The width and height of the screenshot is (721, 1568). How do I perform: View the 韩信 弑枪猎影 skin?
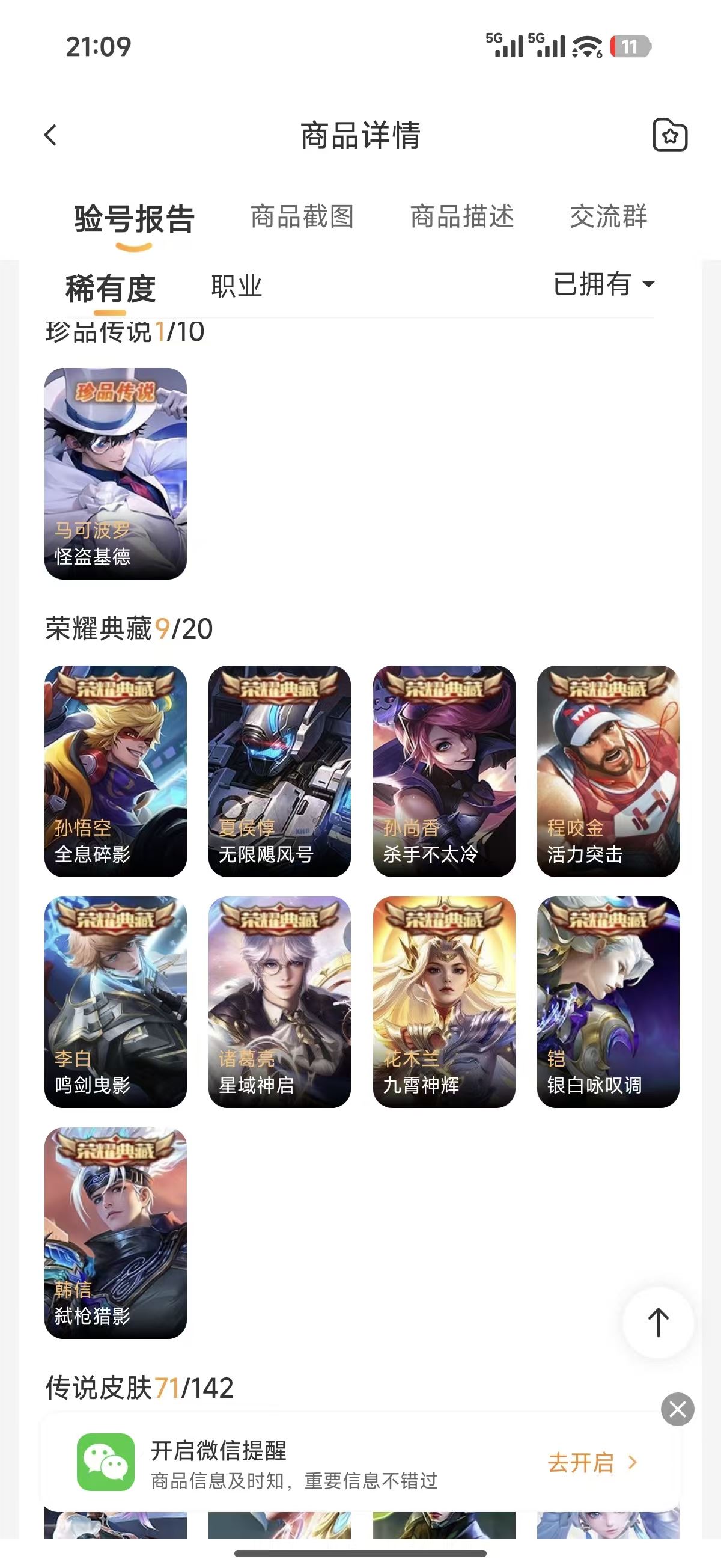tap(115, 1232)
